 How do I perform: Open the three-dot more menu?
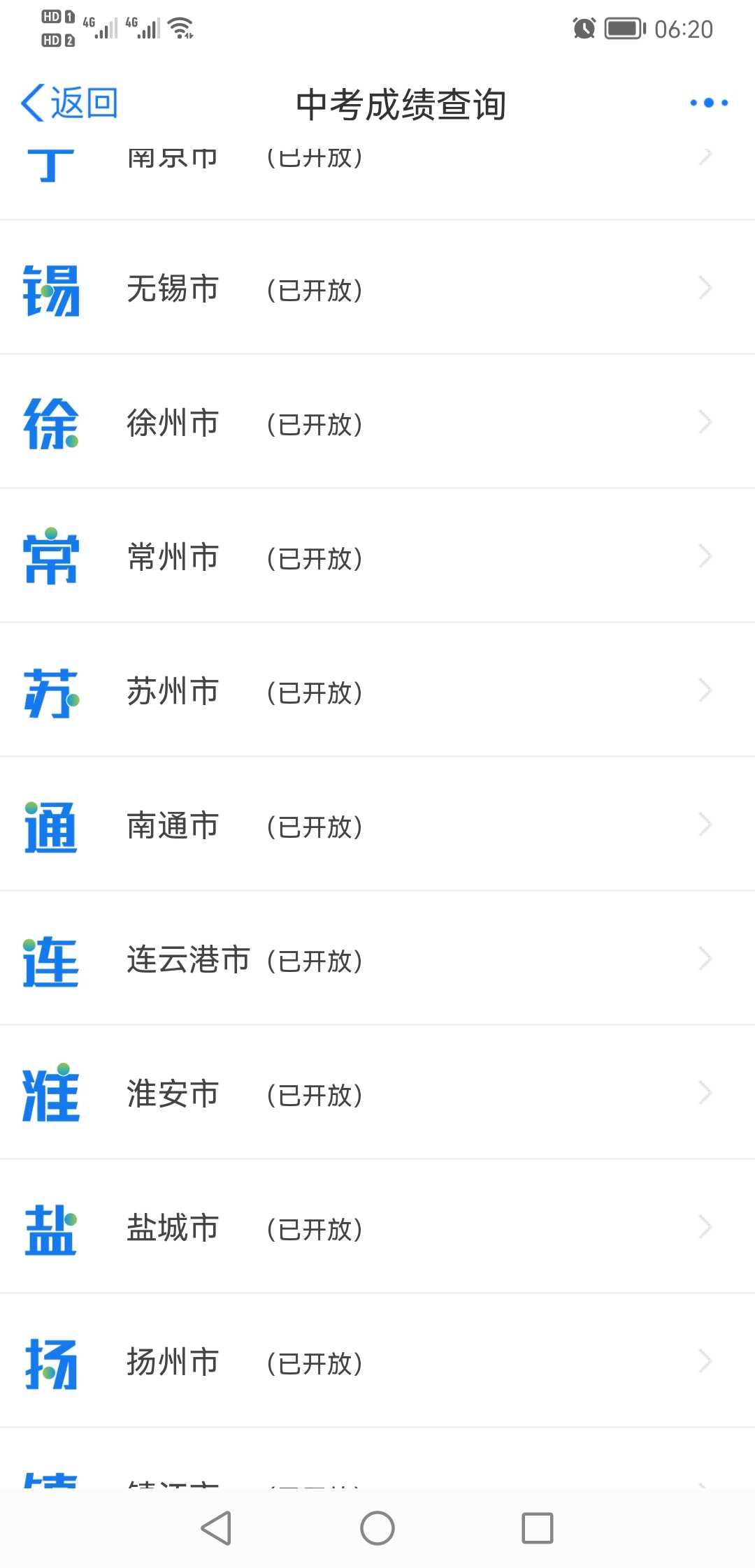pyautogui.click(x=709, y=103)
